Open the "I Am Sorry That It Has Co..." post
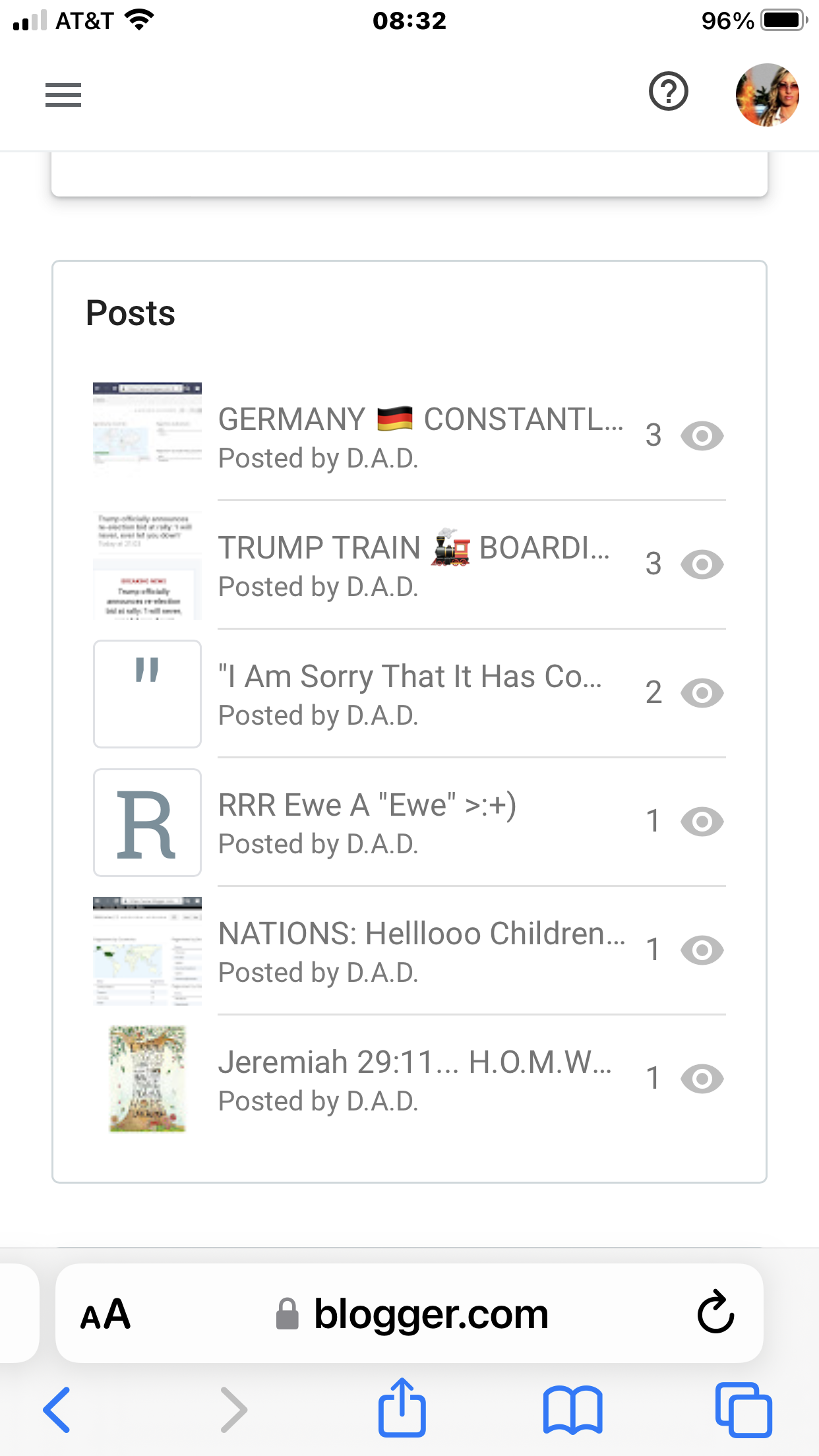 pyautogui.click(x=409, y=693)
